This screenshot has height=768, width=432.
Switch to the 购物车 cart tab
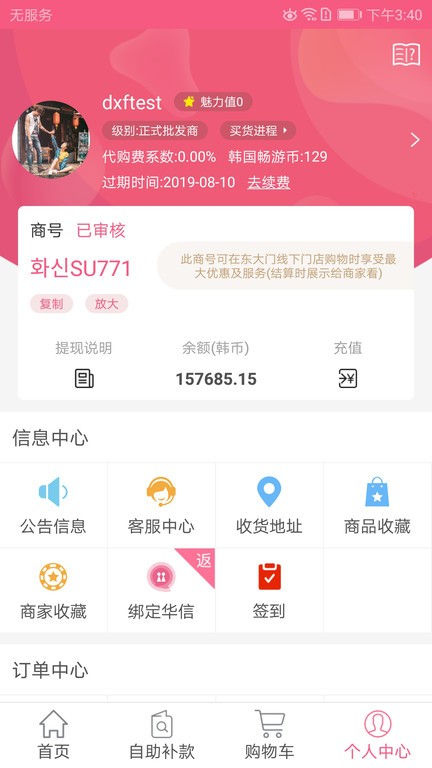pyautogui.click(x=269, y=735)
